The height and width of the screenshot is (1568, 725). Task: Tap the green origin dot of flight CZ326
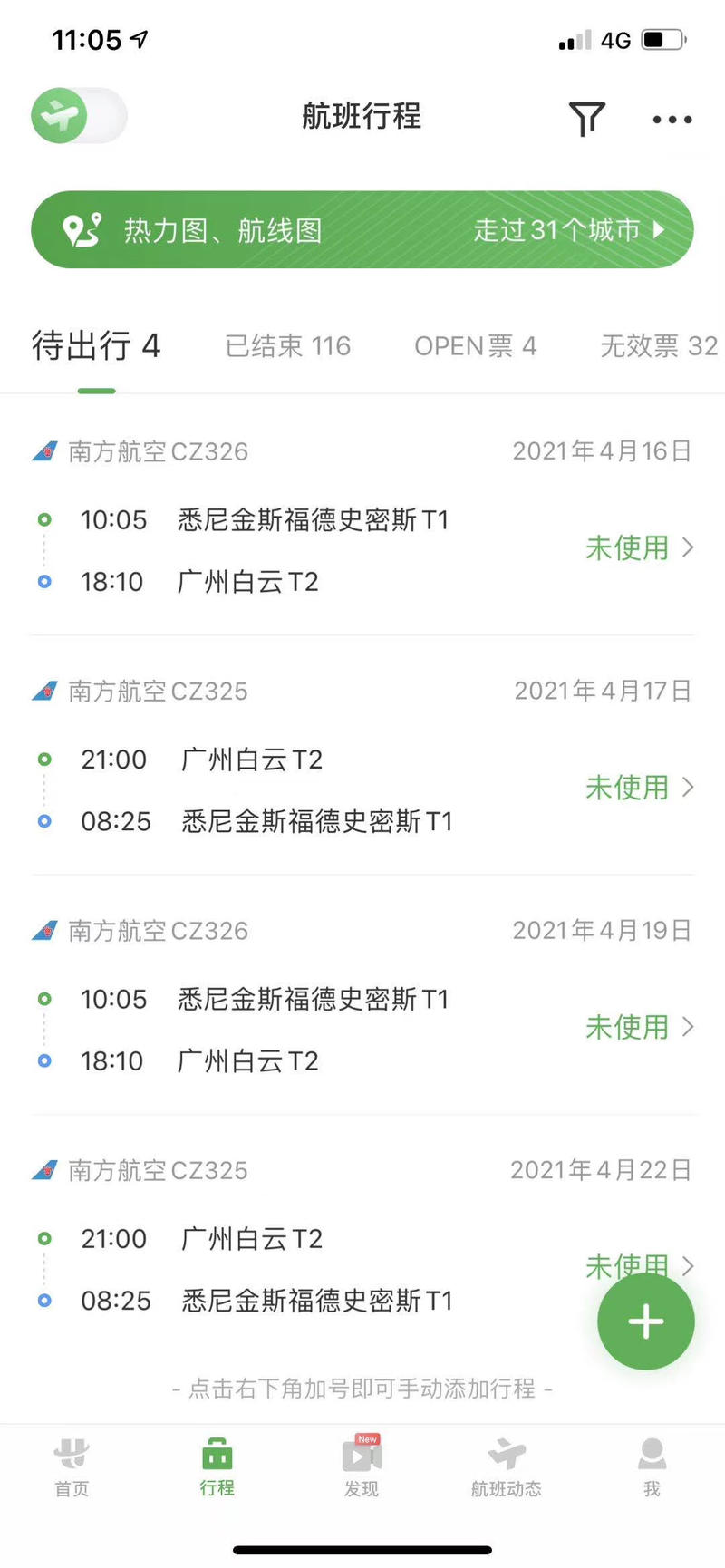click(x=43, y=519)
